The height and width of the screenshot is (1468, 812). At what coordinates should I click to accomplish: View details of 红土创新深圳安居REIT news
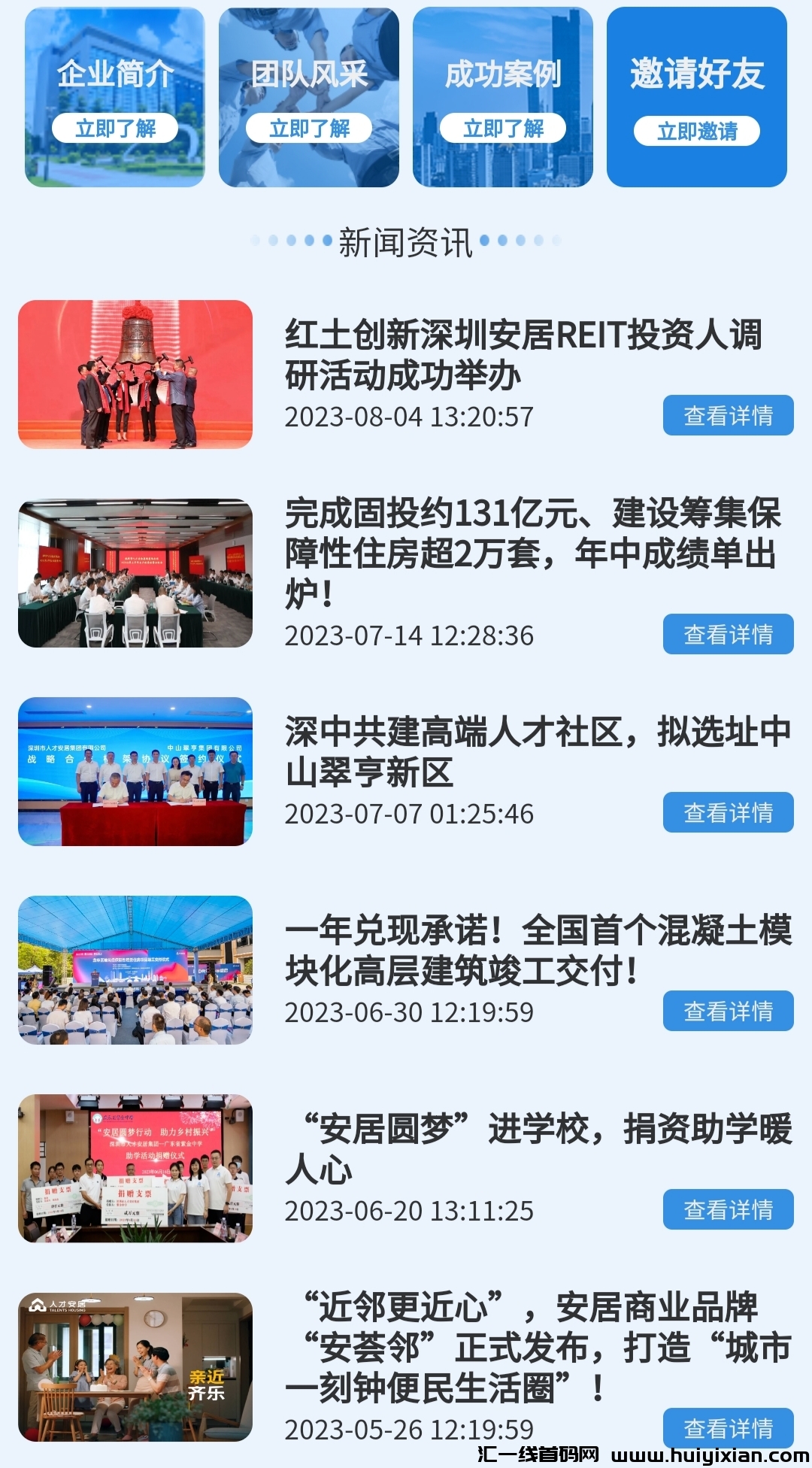728,415
